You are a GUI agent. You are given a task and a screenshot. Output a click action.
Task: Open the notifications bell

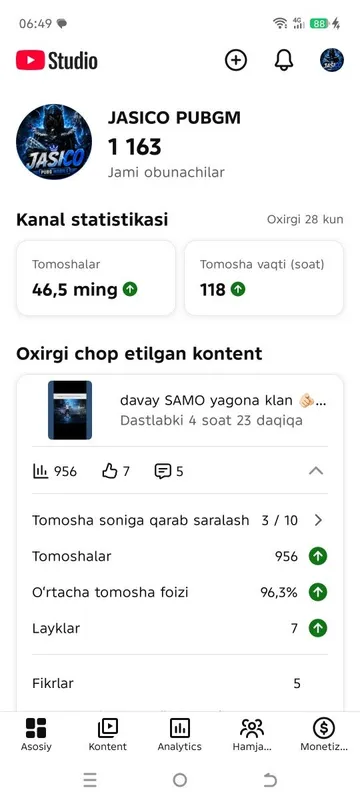coord(284,60)
